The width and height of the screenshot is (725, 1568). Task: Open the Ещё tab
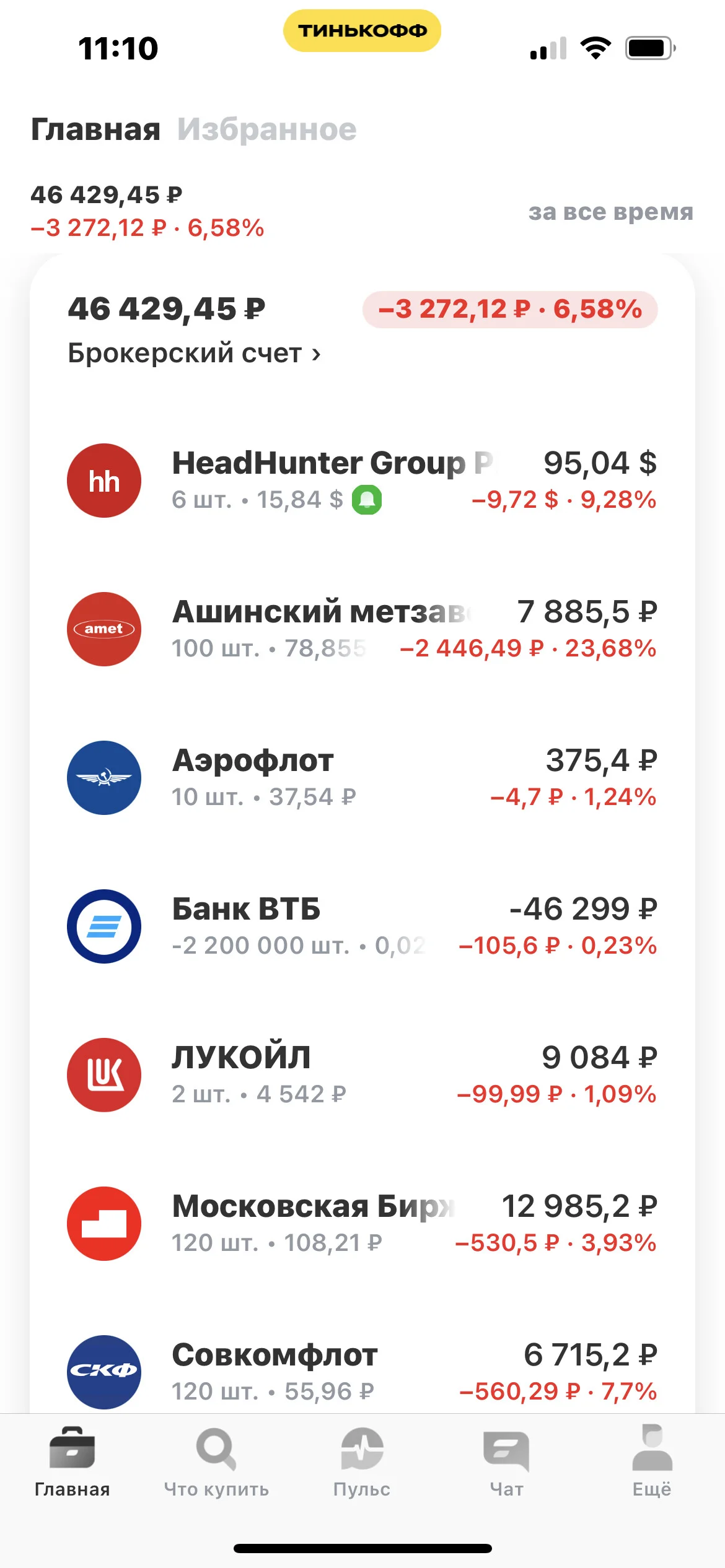[652, 1463]
